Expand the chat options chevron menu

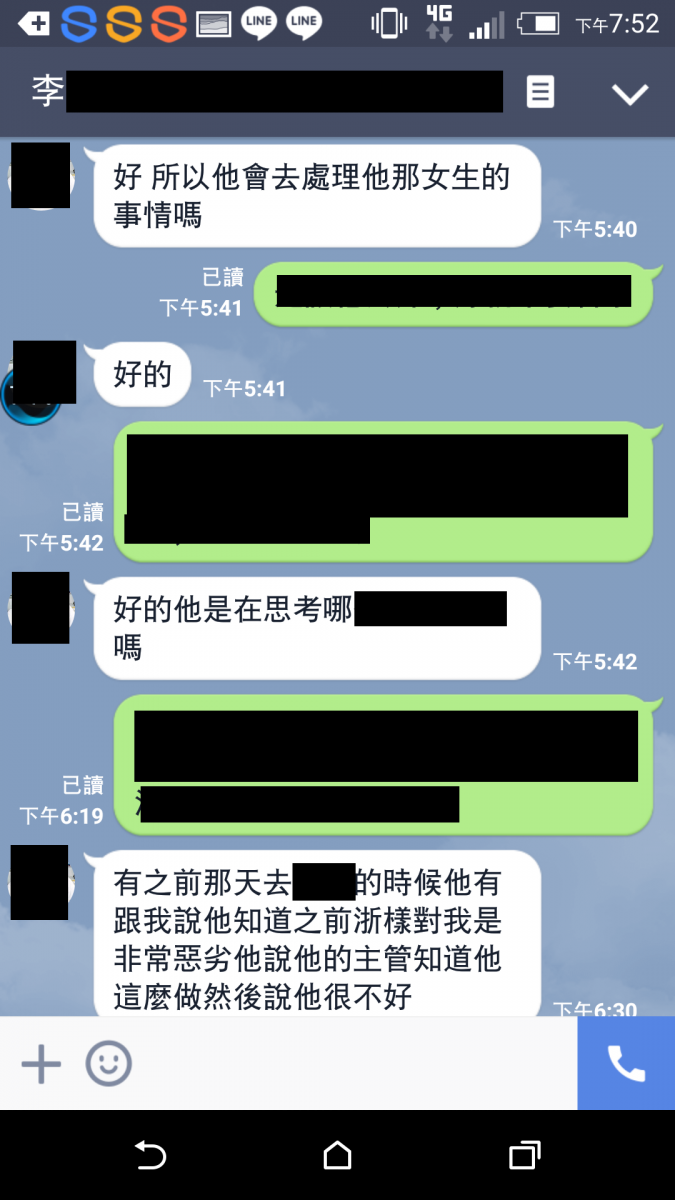pos(630,94)
